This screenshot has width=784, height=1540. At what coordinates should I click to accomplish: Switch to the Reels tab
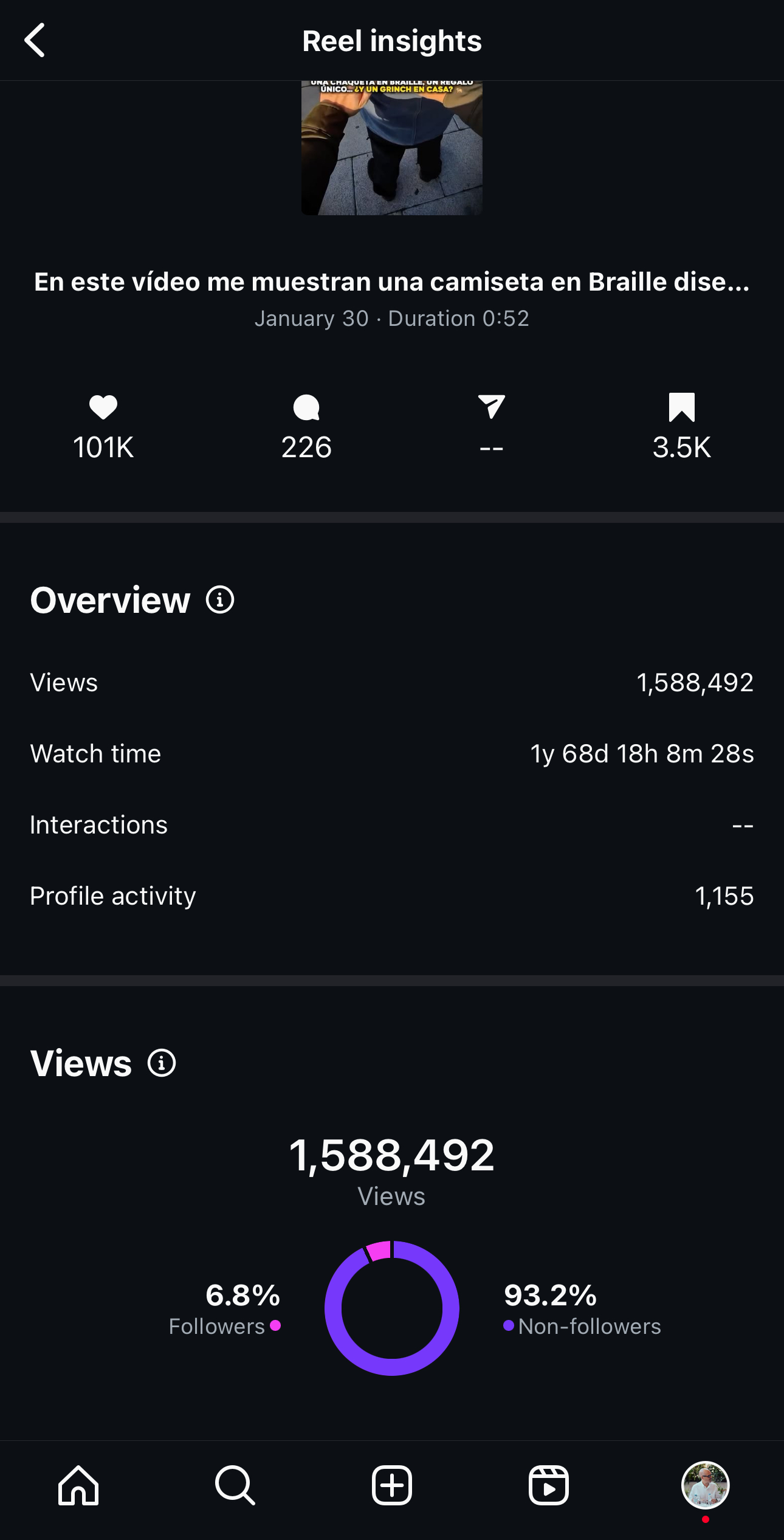[x=549, y=1485]
